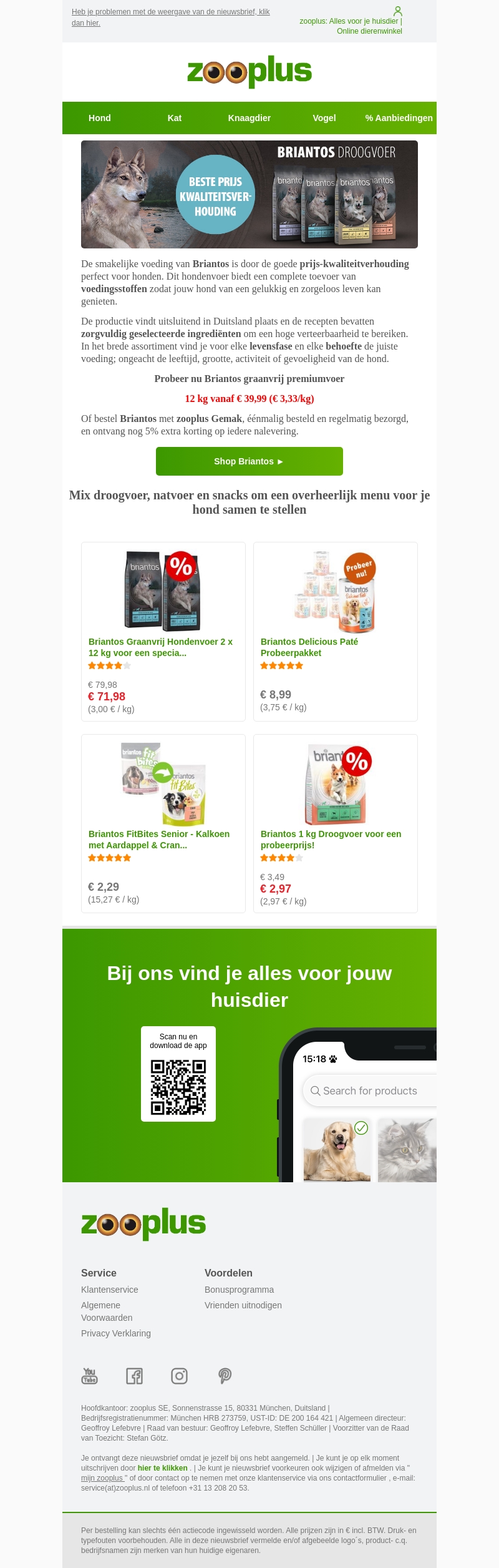Open the Instagram icon
499x1568 pixels.
pos(180,1376)
